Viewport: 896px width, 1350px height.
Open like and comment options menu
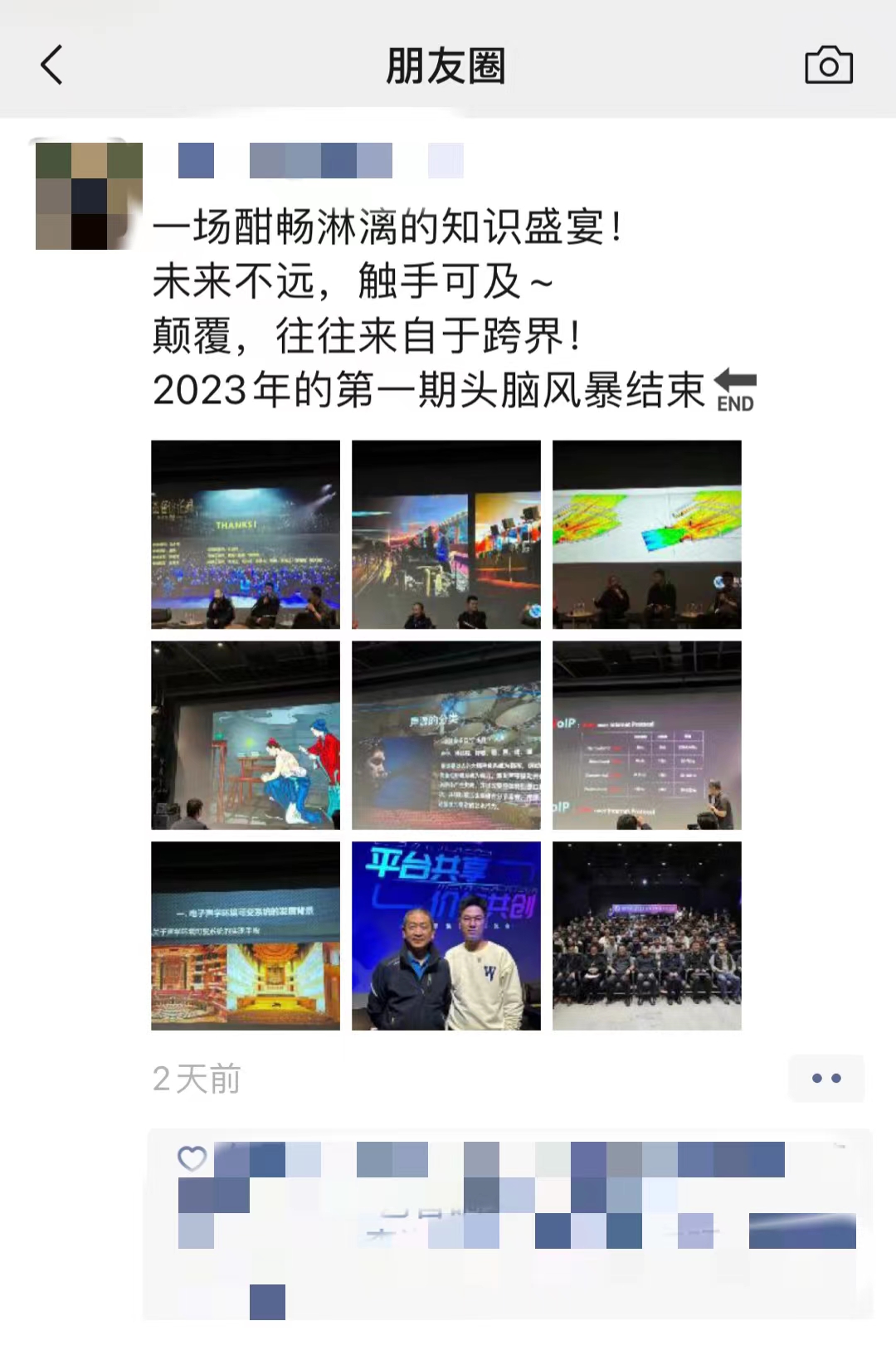tap(825, 1078)
